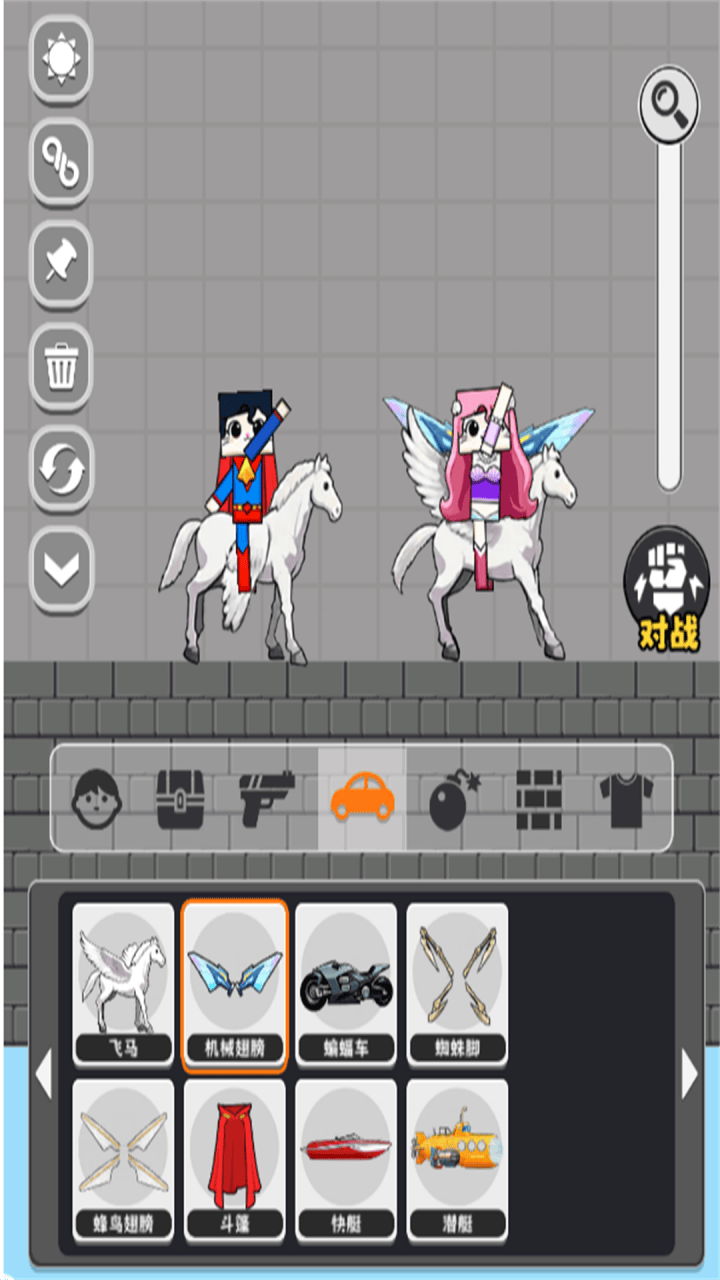Select the 飞马 winged horse item
This screenshot has width=720, height=1280.
click(x=123, y=984)
